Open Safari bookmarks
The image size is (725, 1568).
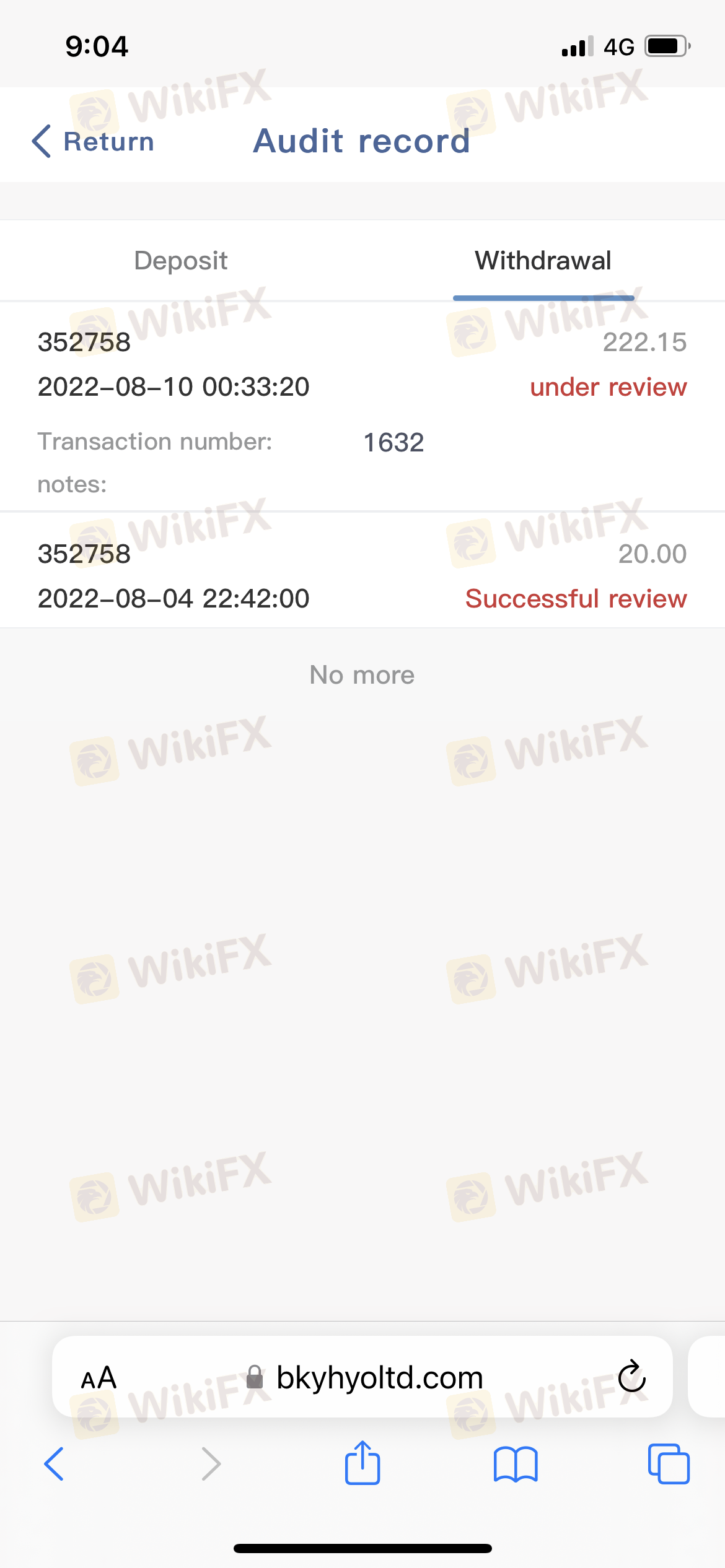pos(516,1464)
